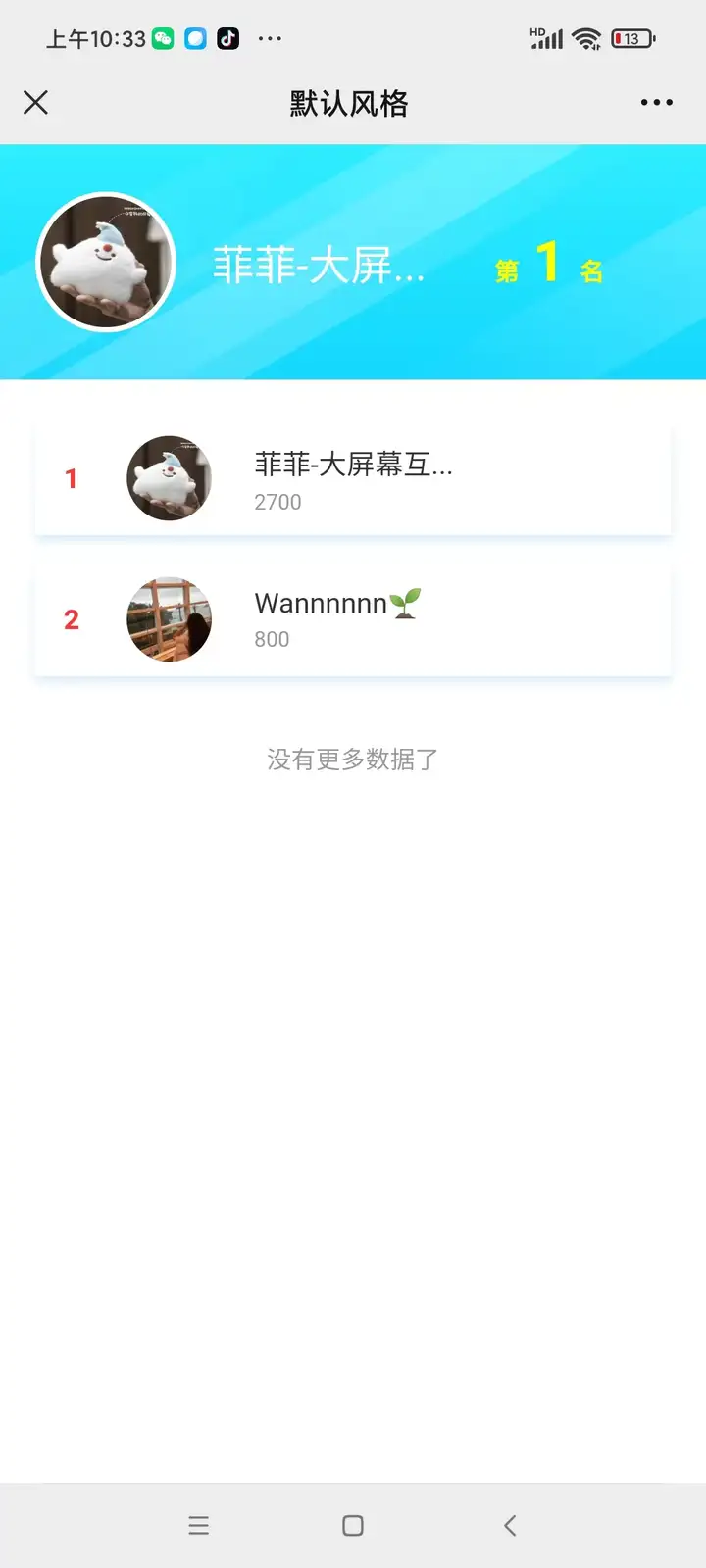Open the three-dot overflow menu
Viewport: 706px width, 1568px height.
[656, 103]
